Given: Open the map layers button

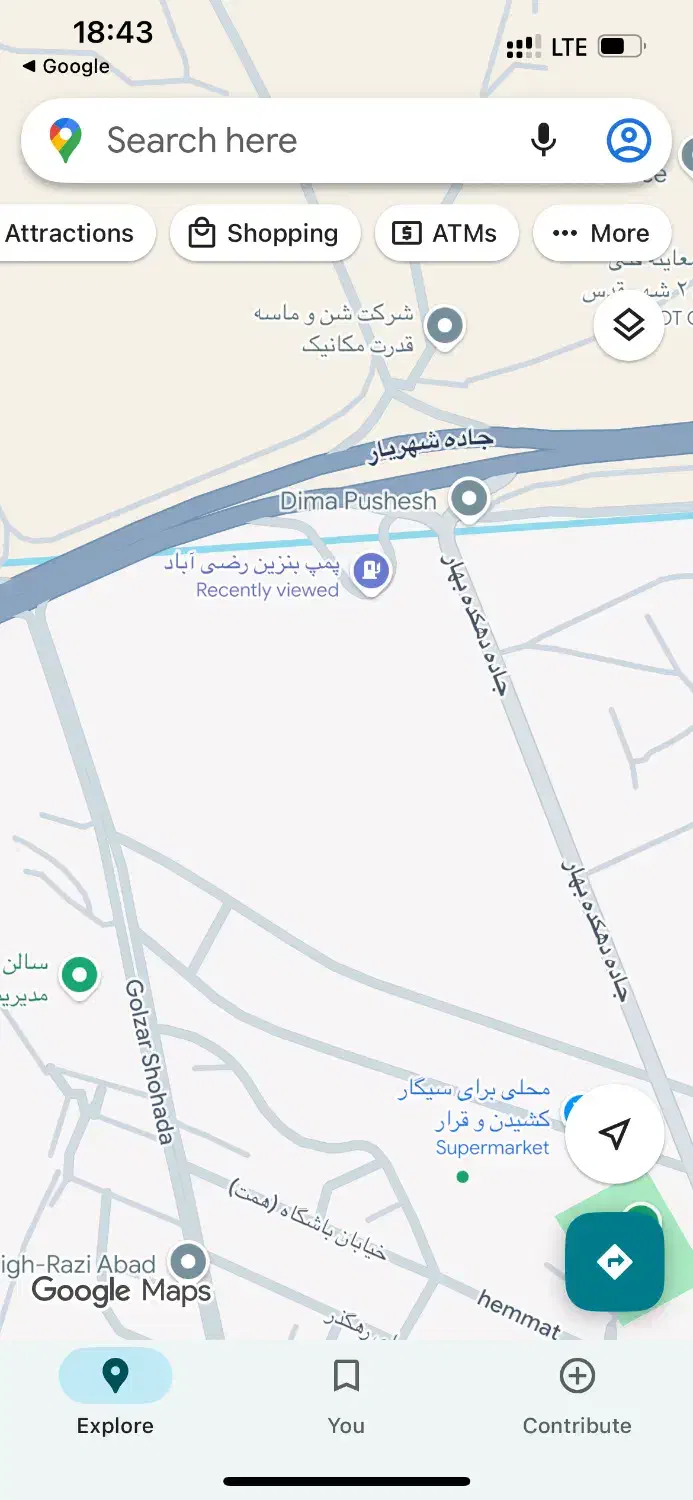Looking at the screenshot, I should [x=628, y=325].
